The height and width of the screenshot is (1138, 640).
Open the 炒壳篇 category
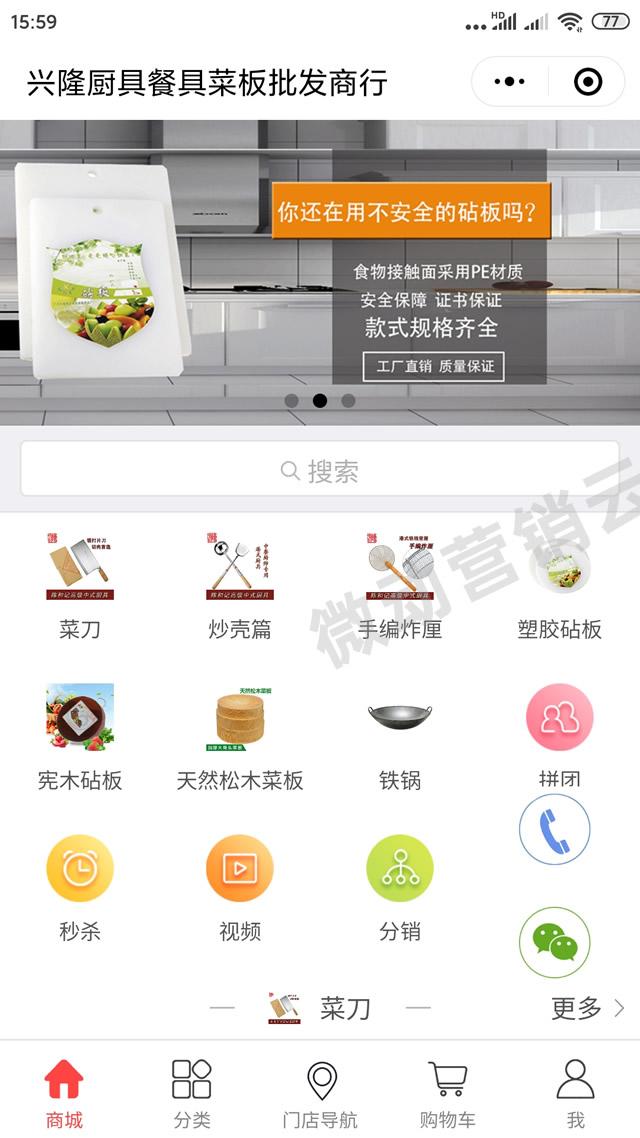[x=240, y=585]
